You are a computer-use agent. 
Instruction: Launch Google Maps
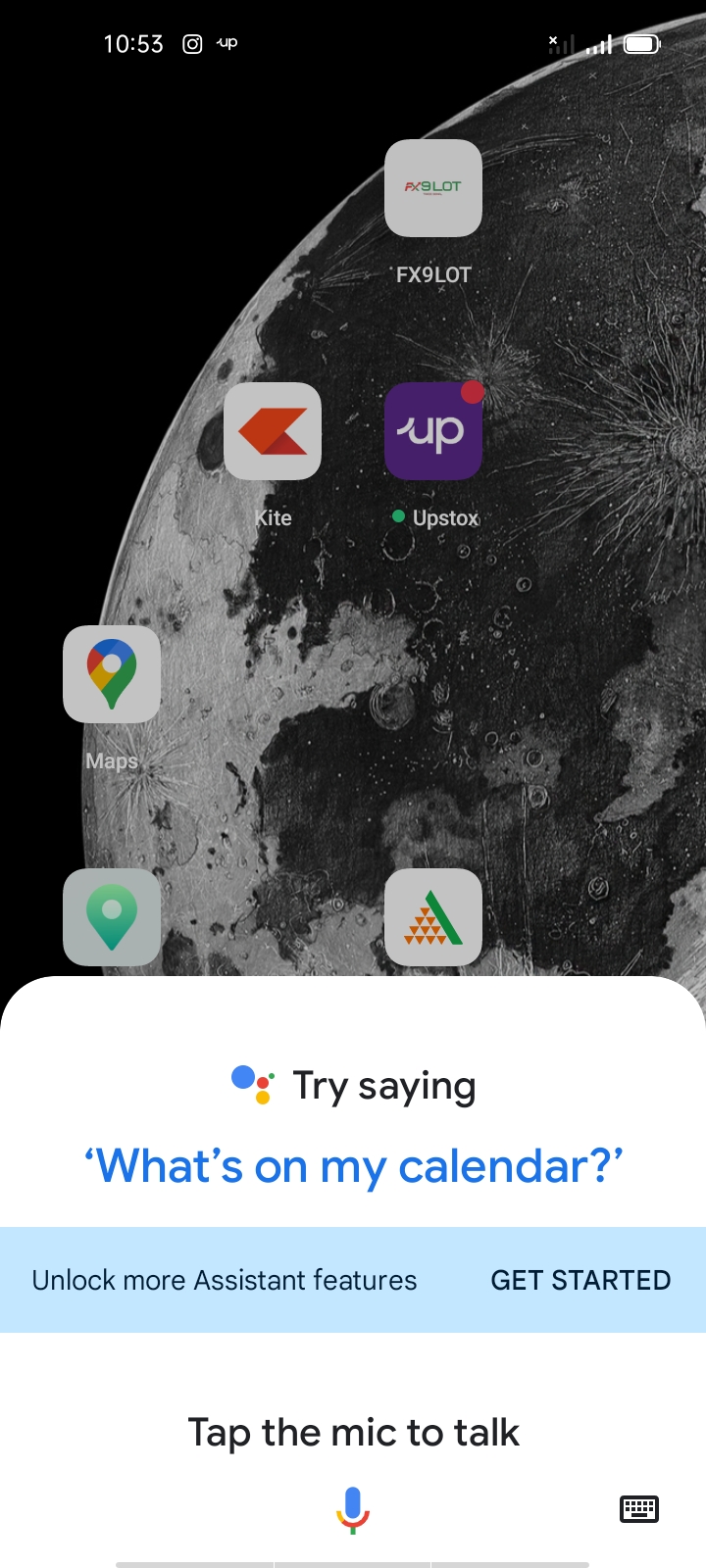[112, 674]
